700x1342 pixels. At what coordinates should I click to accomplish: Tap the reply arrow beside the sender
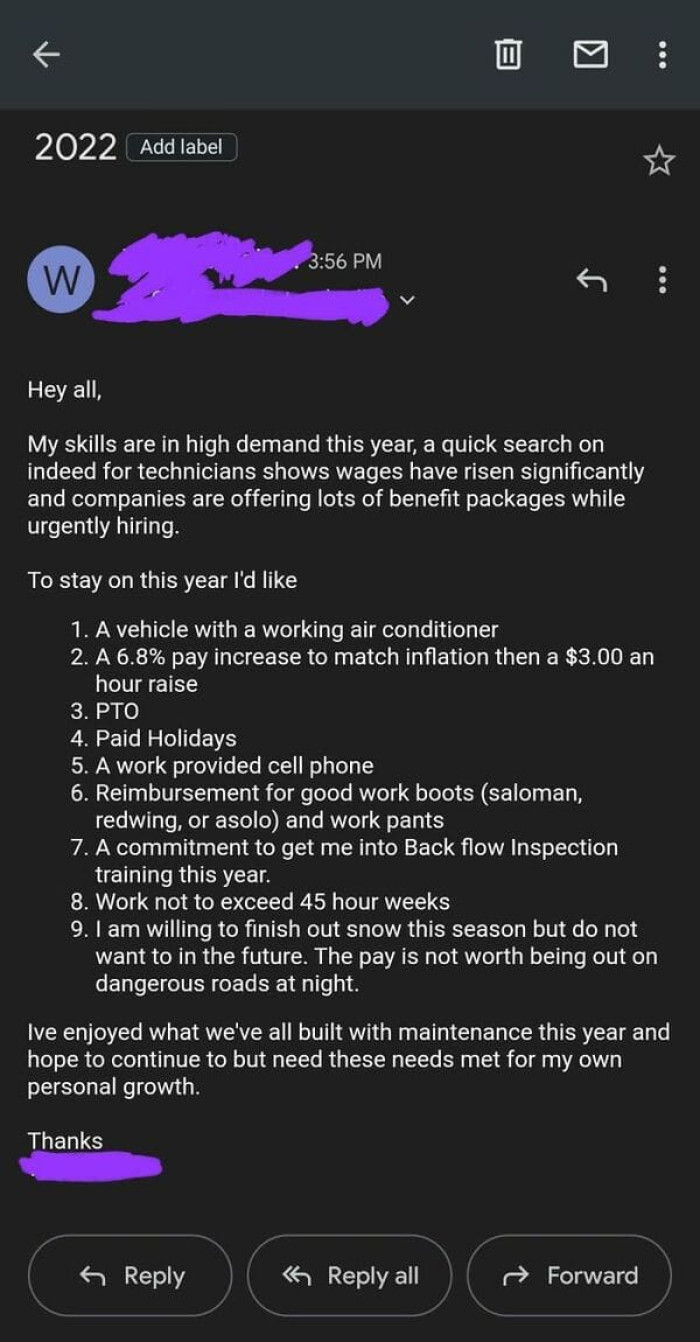pos(592,282)
